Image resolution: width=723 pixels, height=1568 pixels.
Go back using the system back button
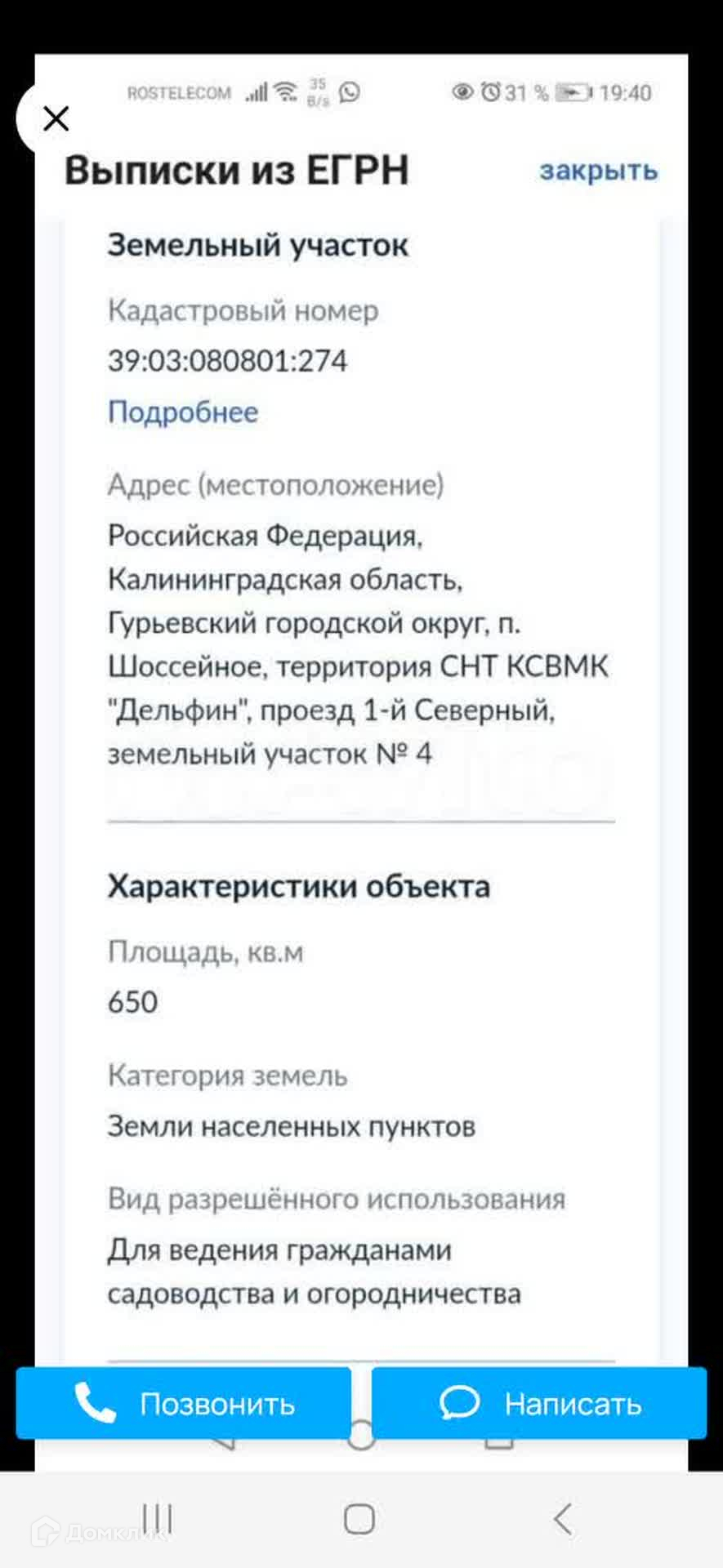[x=563, y=1520]
